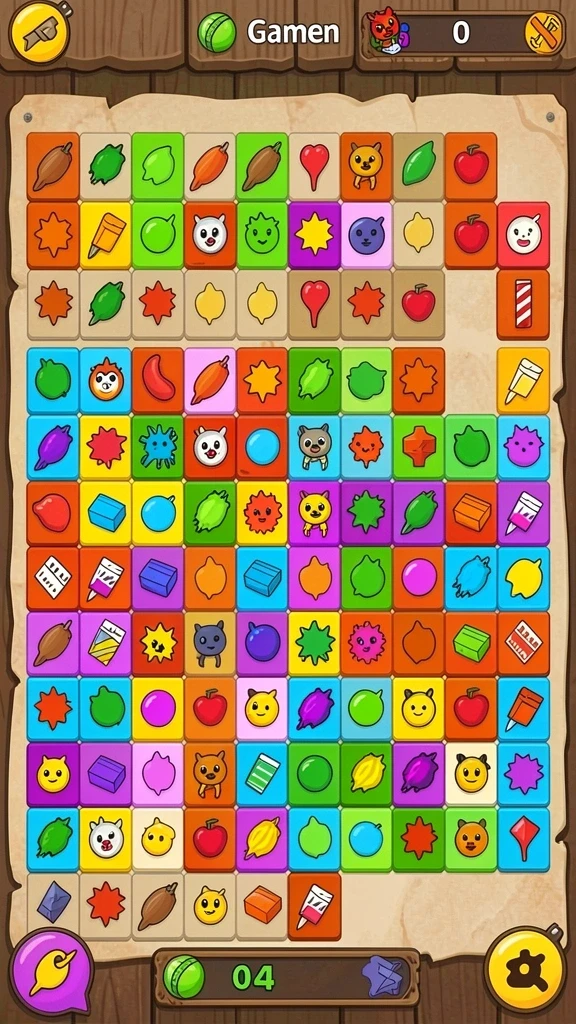Viewport: 576px width, 1024px height.
Task: Select the red-and-white striped candy tile
Action: coord(523,305)
